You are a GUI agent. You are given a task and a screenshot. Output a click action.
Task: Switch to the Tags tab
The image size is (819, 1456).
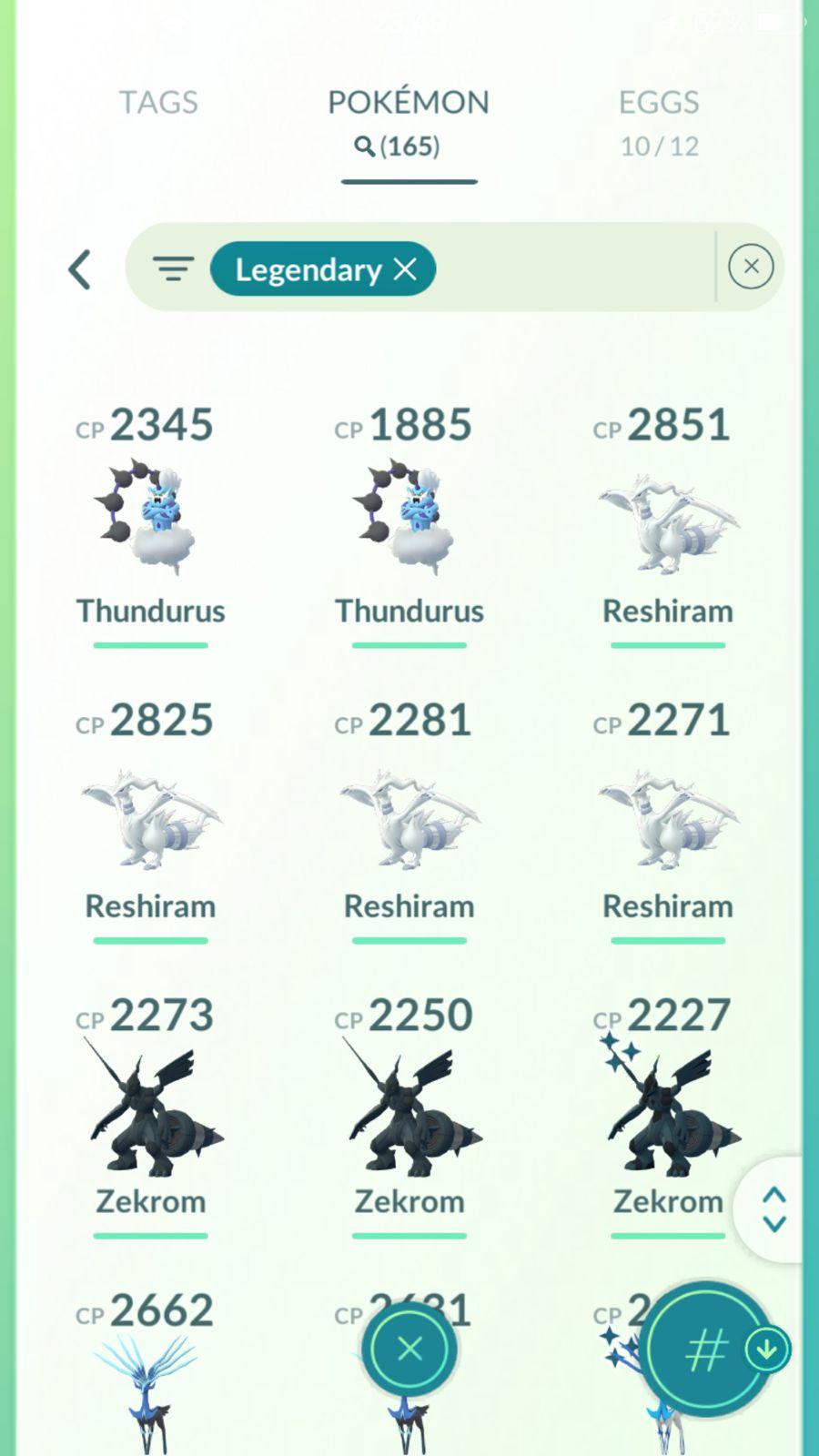point(158,103)
